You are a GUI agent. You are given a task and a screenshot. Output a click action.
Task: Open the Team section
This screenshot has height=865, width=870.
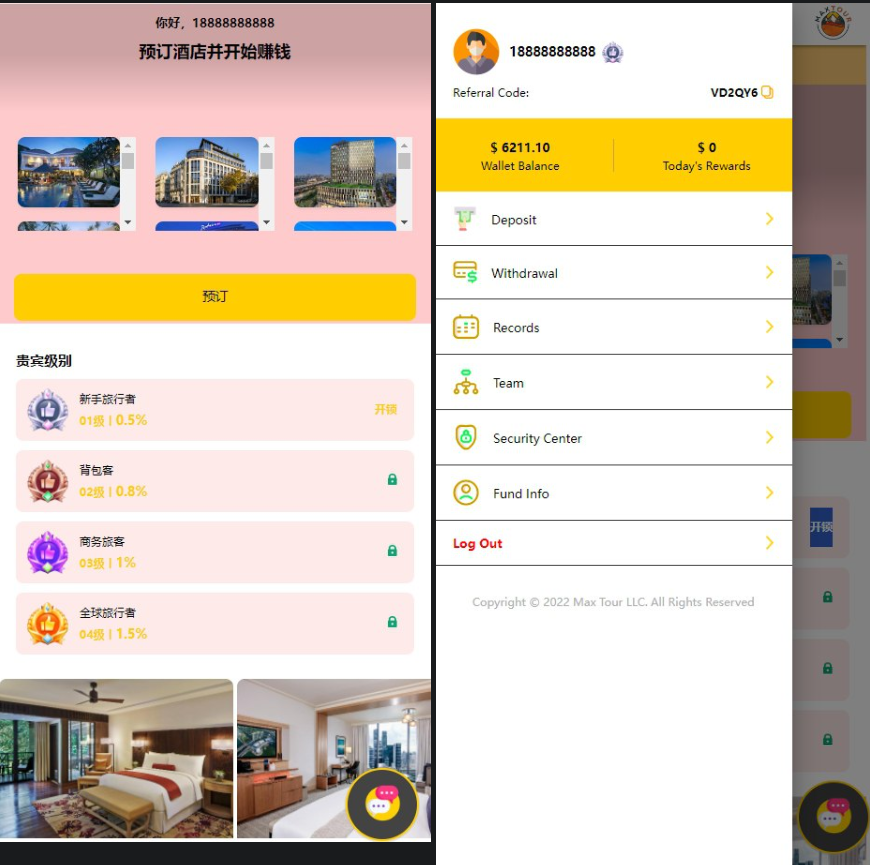pyautogui.click(x=613, y=383)
